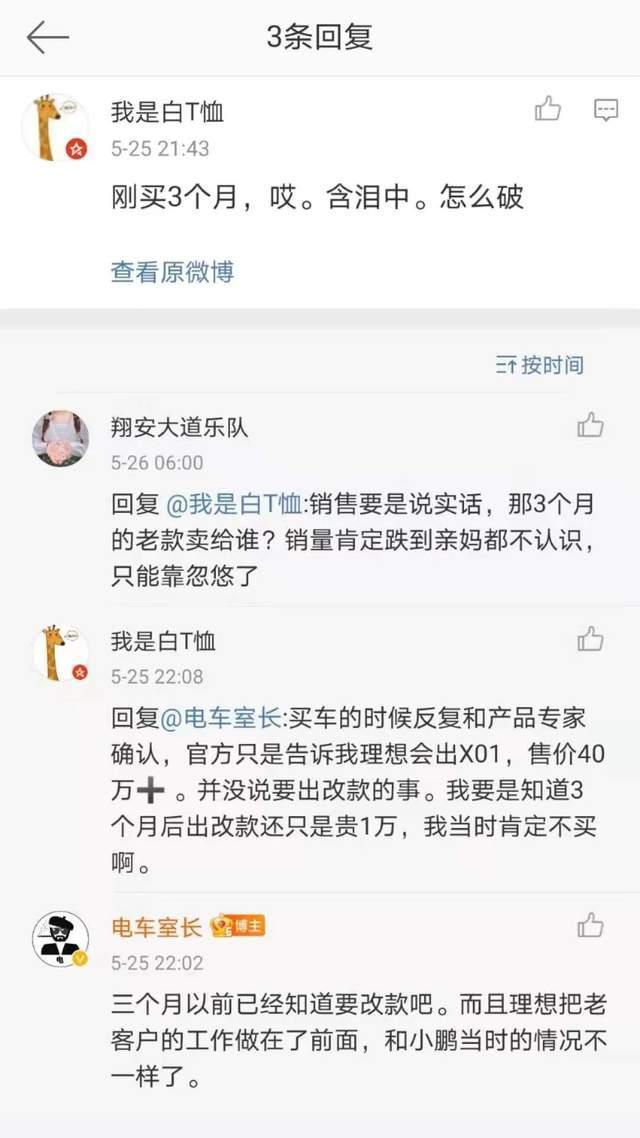Change sort order via 按时间

pos(541,365)
